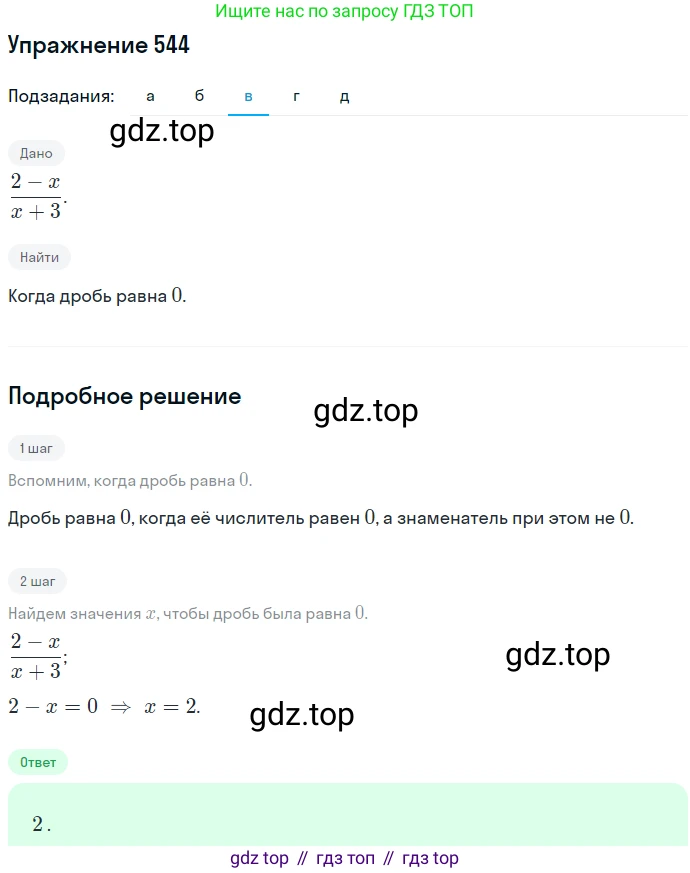Select the active subtask tab в

[x=248, y=96]
